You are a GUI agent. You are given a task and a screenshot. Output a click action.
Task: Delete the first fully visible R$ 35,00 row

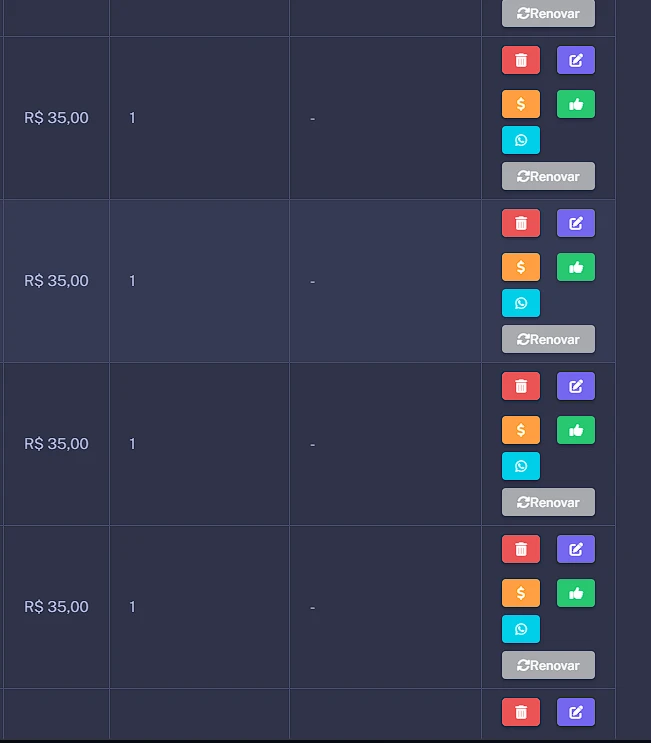(520, 60)
